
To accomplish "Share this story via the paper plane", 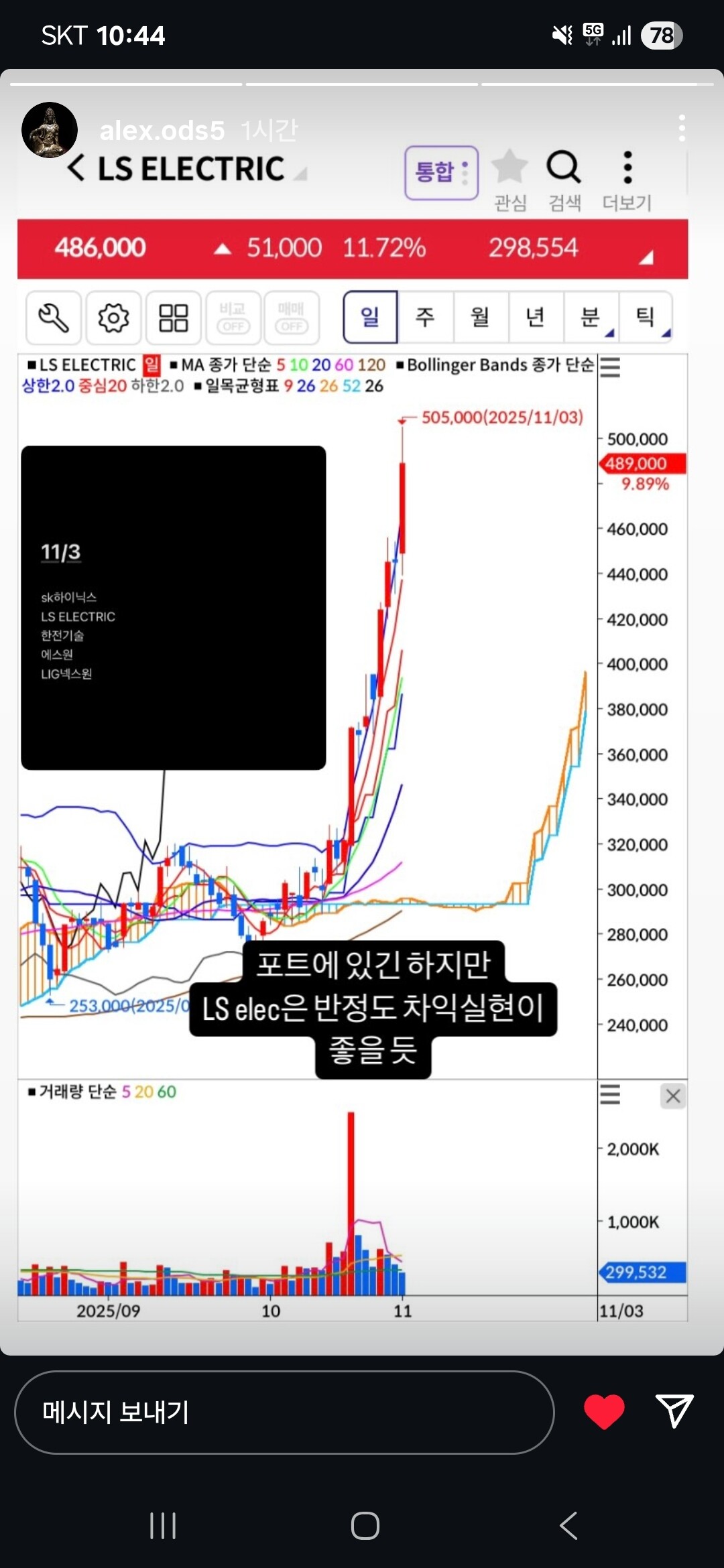I will click(674, 1411).
